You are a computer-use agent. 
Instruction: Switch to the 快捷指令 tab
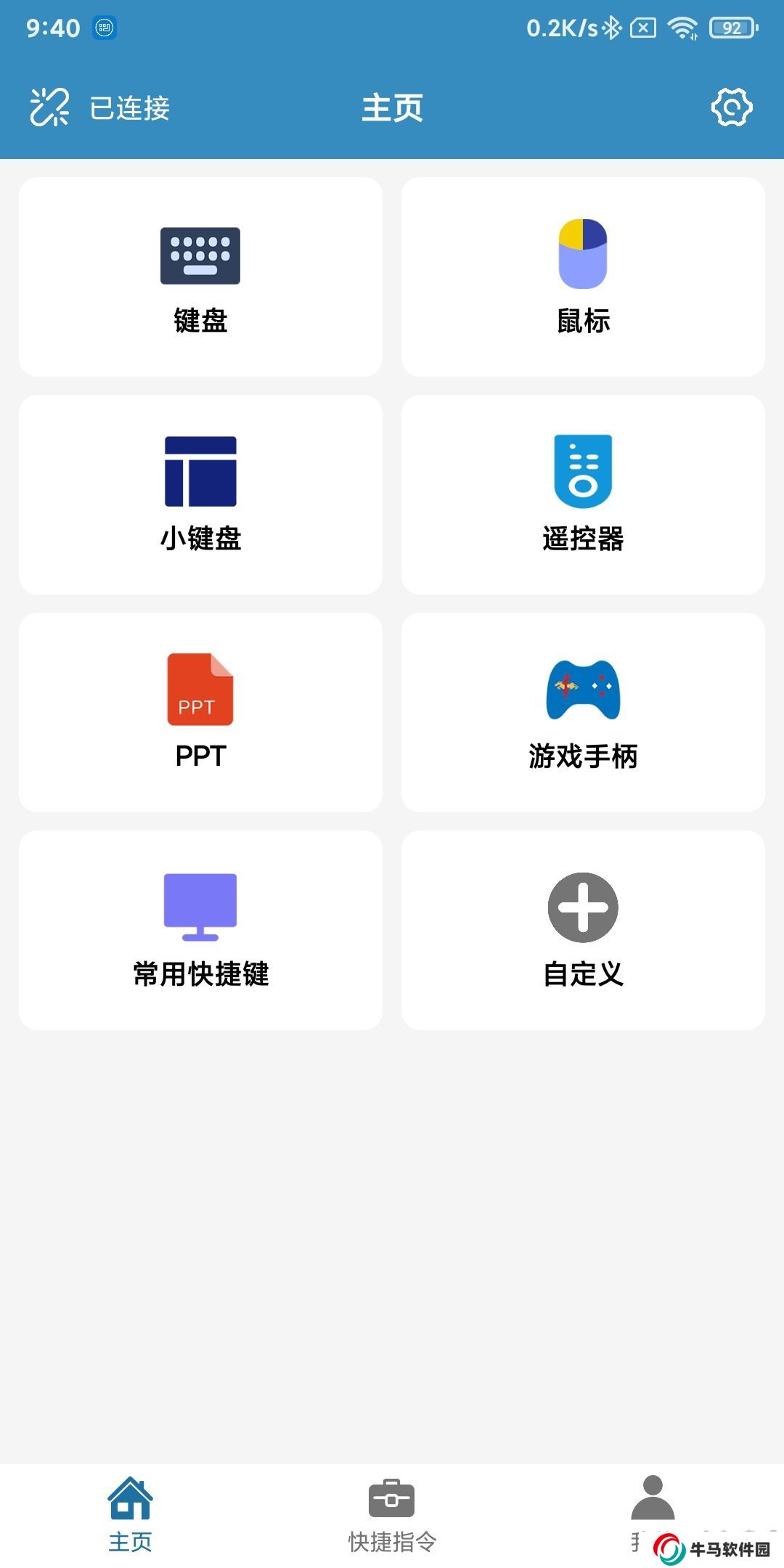click(x=392, y=1514)
